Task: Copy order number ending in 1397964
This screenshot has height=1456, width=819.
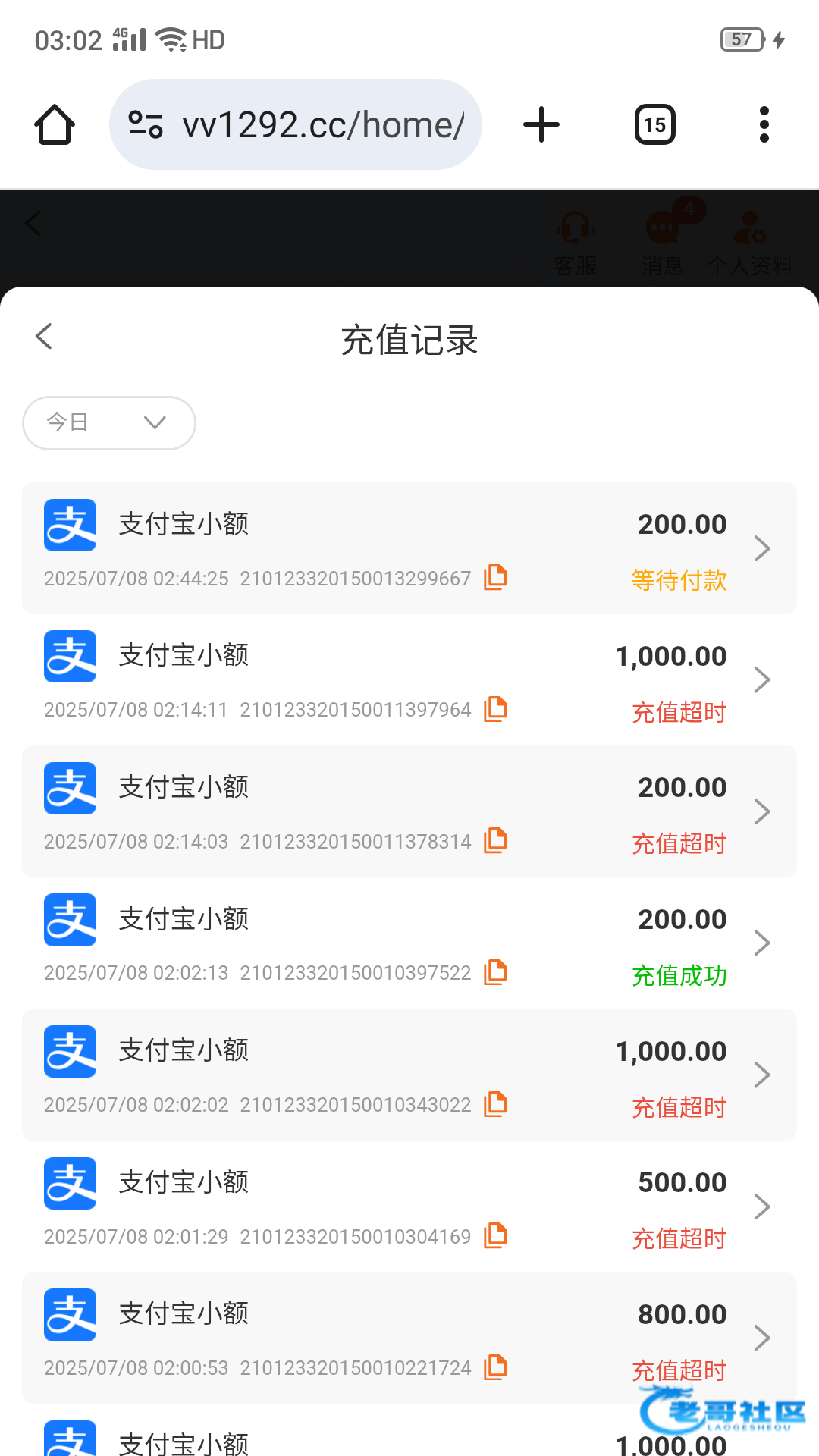Action: (495, 709)
